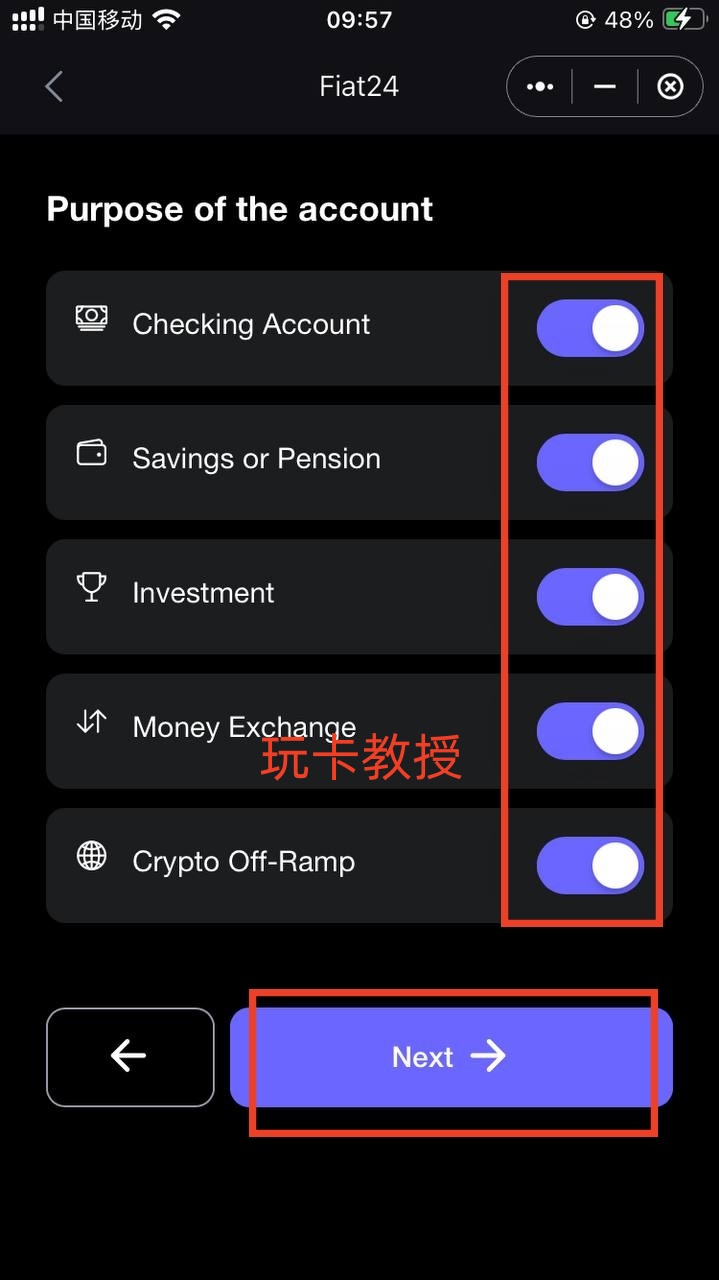Open the mini program more-options menu
719x1280 pixels.
(540, 87)
